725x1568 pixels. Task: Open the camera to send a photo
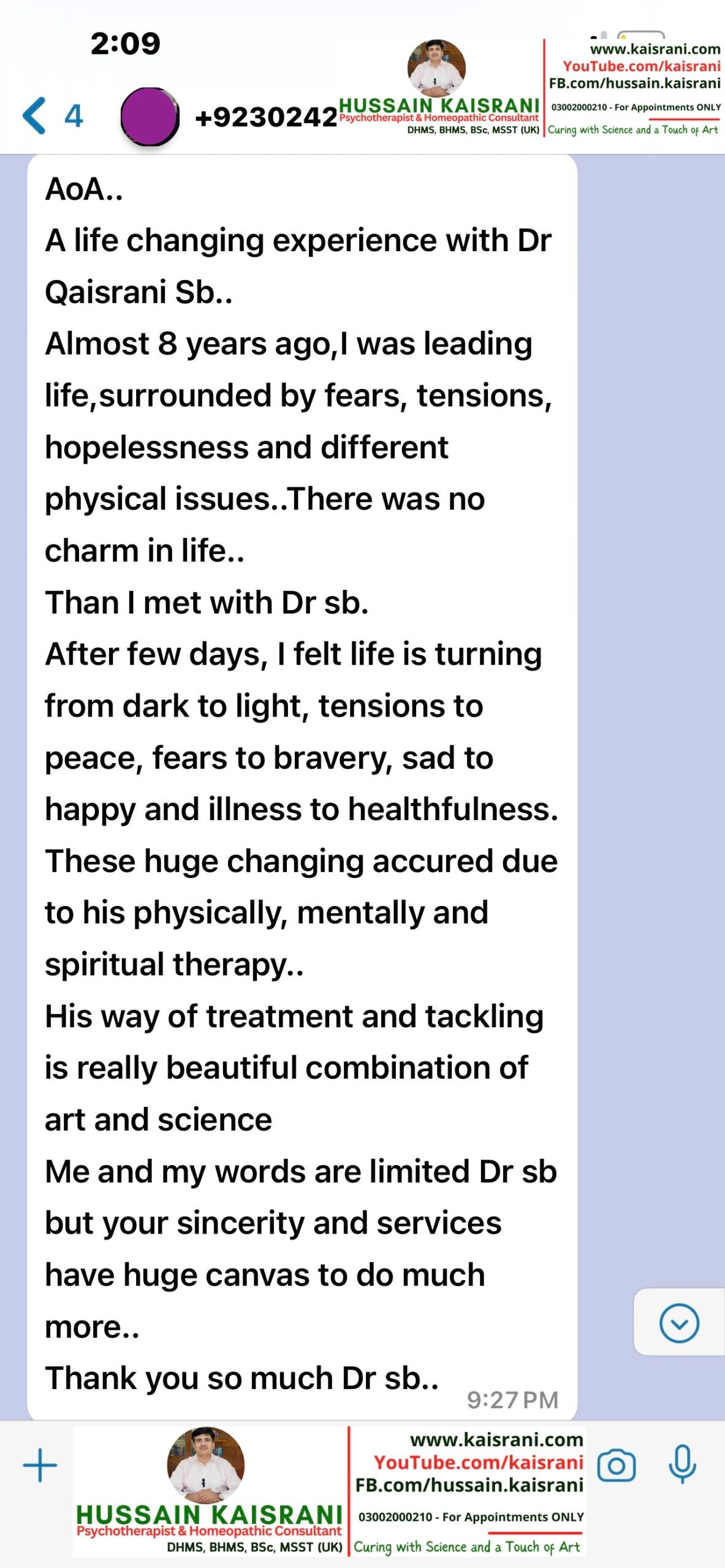pyautogui.click(x=617, y=1466)
